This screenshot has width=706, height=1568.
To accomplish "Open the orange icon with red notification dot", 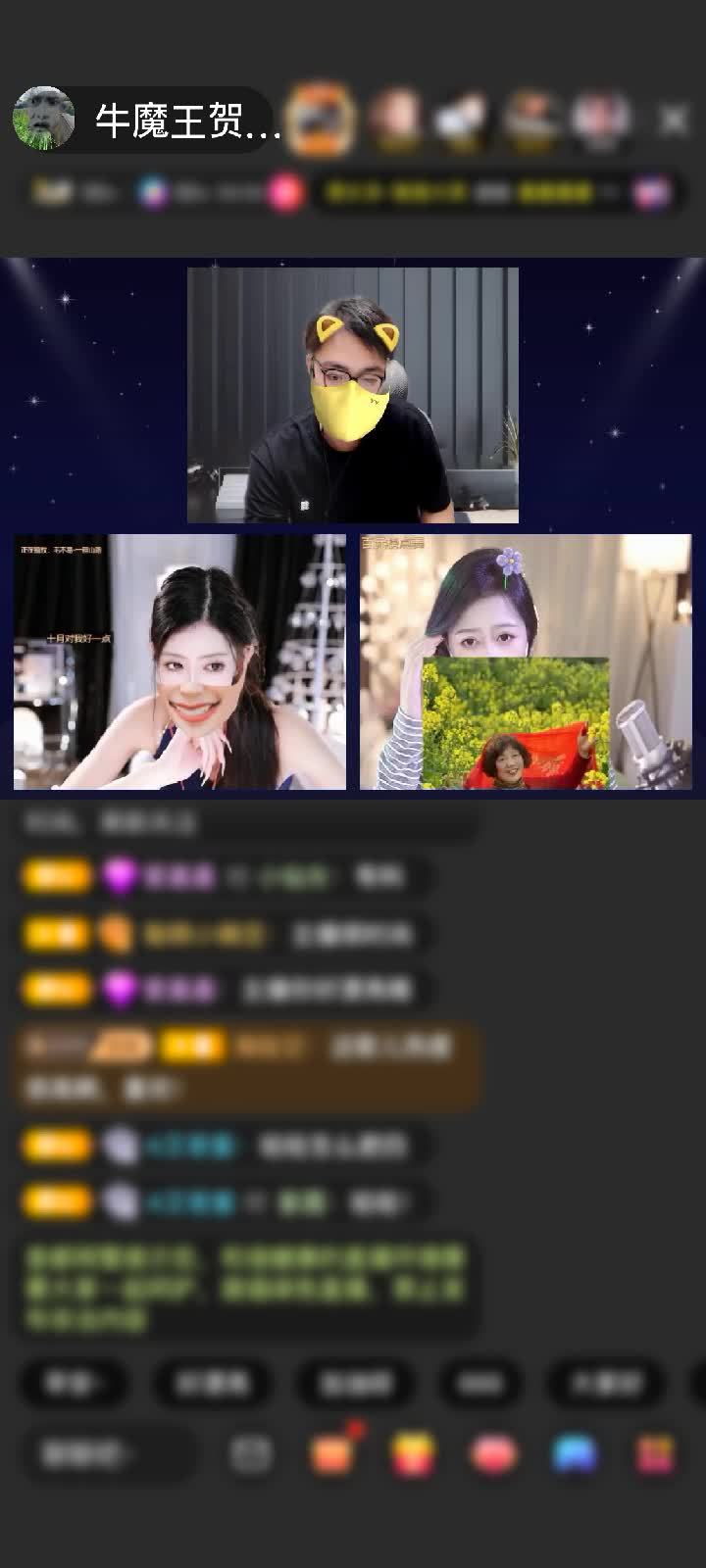I will point(332,1454).
